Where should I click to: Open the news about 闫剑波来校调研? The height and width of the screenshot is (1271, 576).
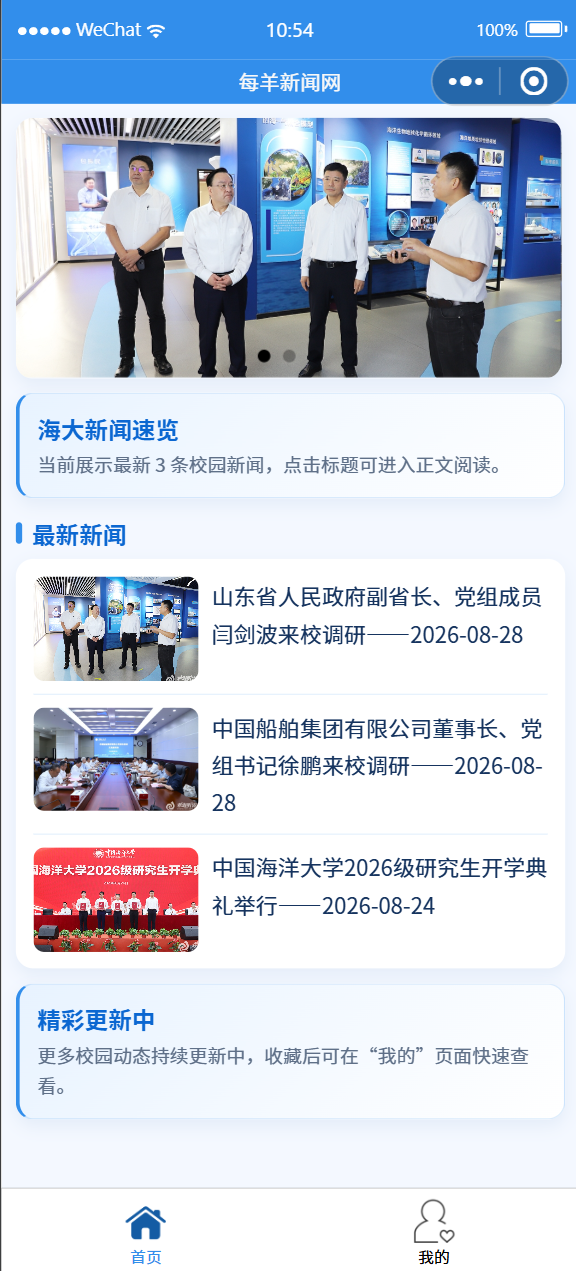pos(290,628)
